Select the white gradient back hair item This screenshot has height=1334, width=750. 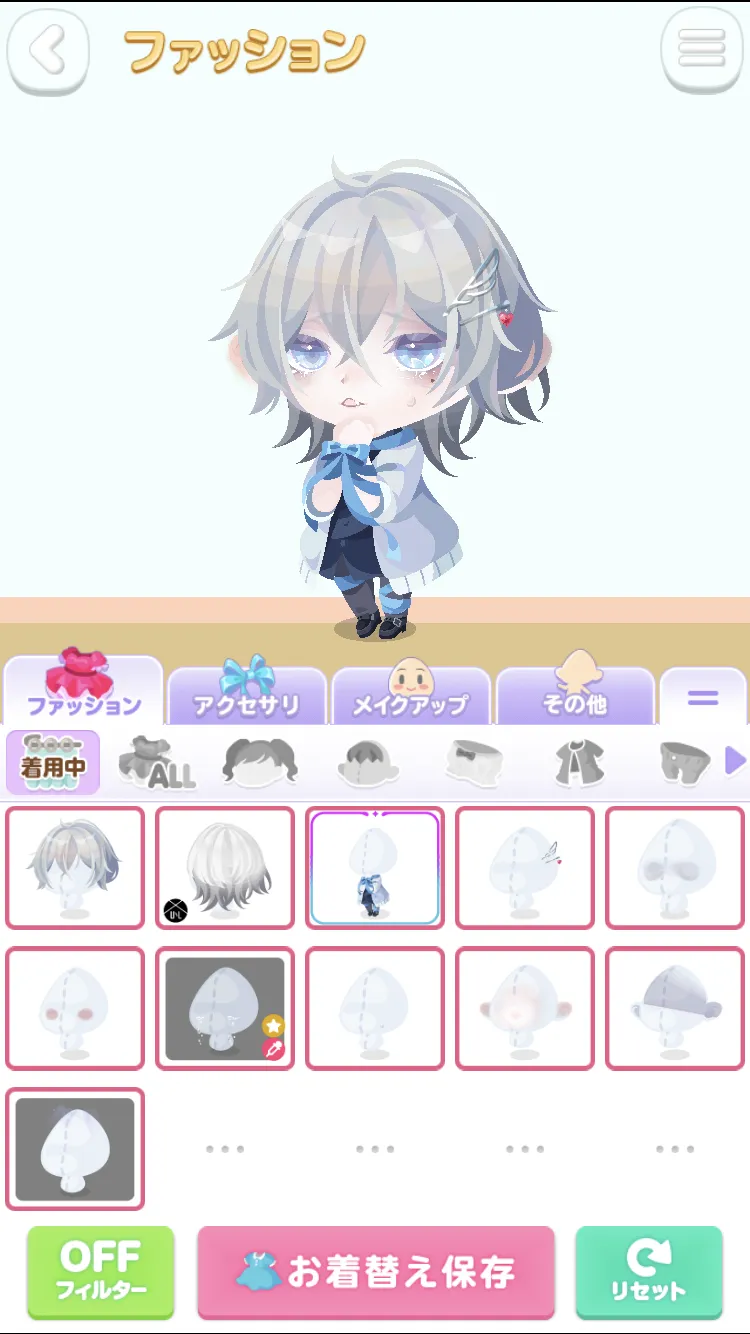tap(225, 868)
